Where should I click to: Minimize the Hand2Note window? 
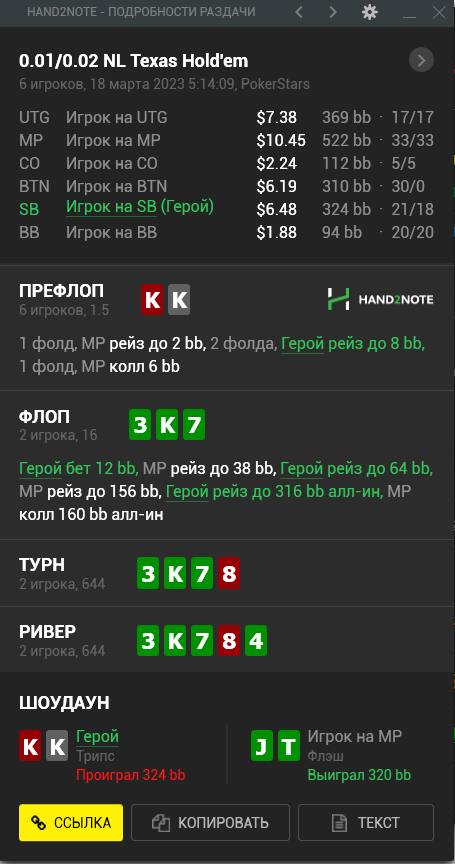click(x=409, y=13)
